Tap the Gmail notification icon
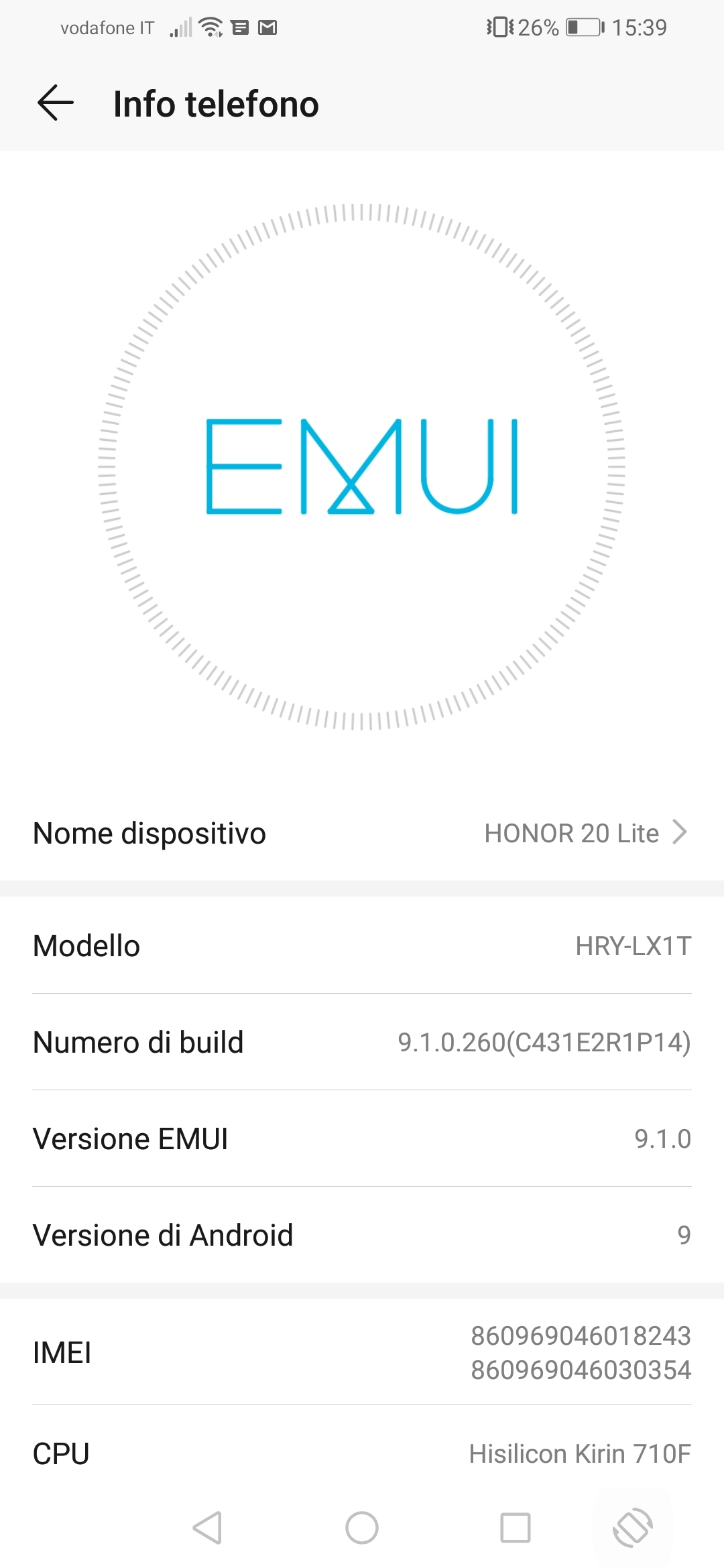This screenshot has height=1568, width=724. 267,27
